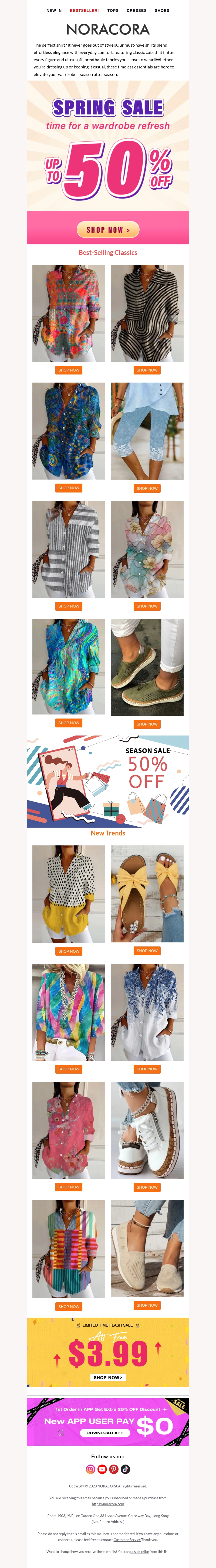
Task: Open the olive green sneakers photo
Action: point(147,667)
